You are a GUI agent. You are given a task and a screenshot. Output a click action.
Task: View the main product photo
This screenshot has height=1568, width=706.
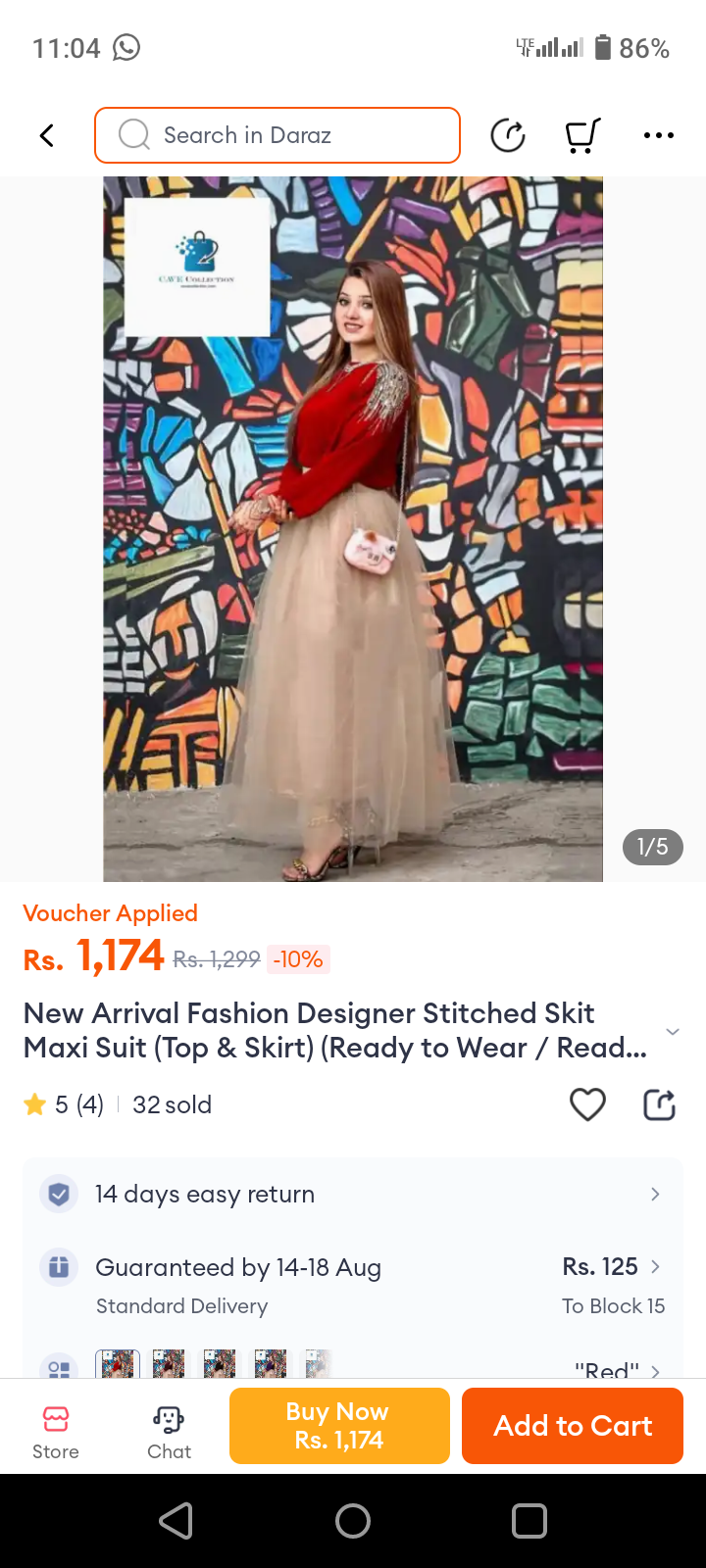pos(353,529)
